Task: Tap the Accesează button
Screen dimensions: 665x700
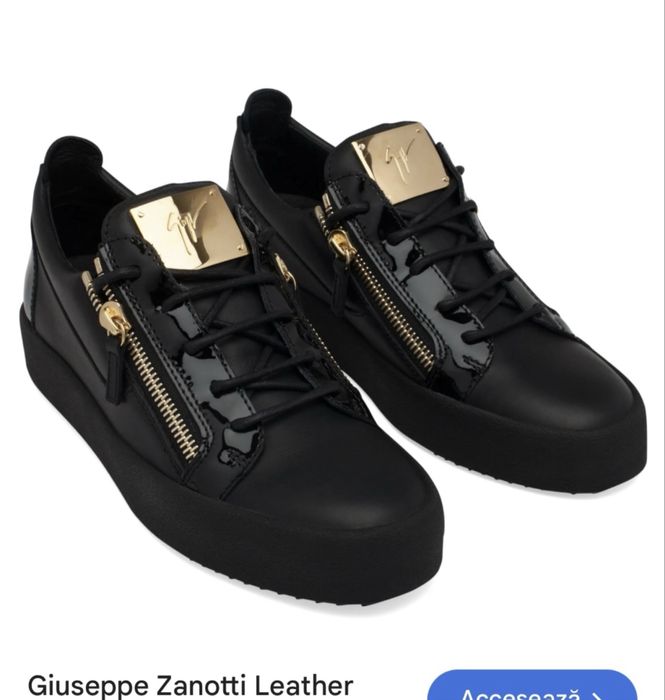Action: click(532, 688)
